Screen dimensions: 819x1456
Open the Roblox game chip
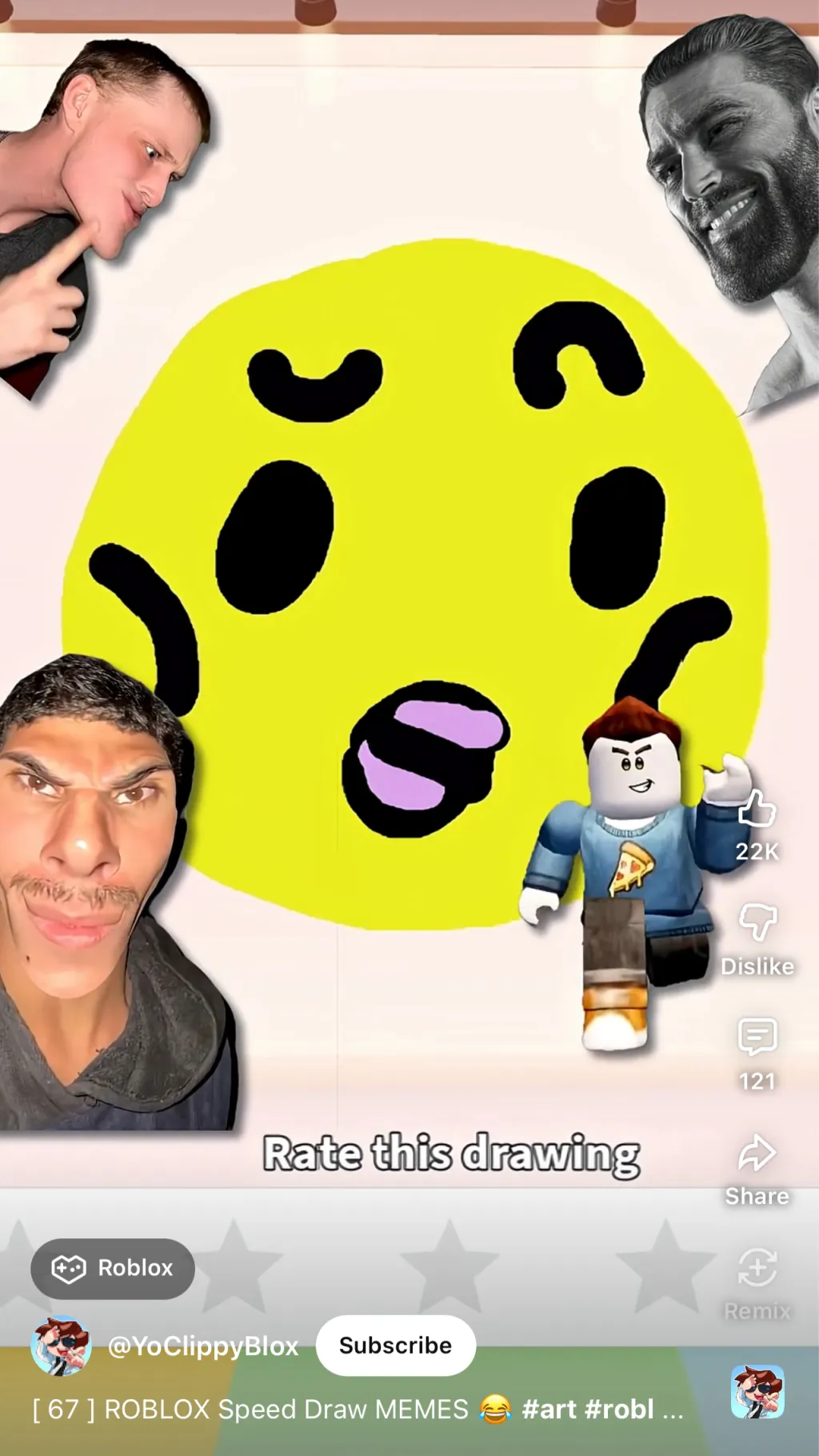pyautogui.click(x=113, y=1268)
